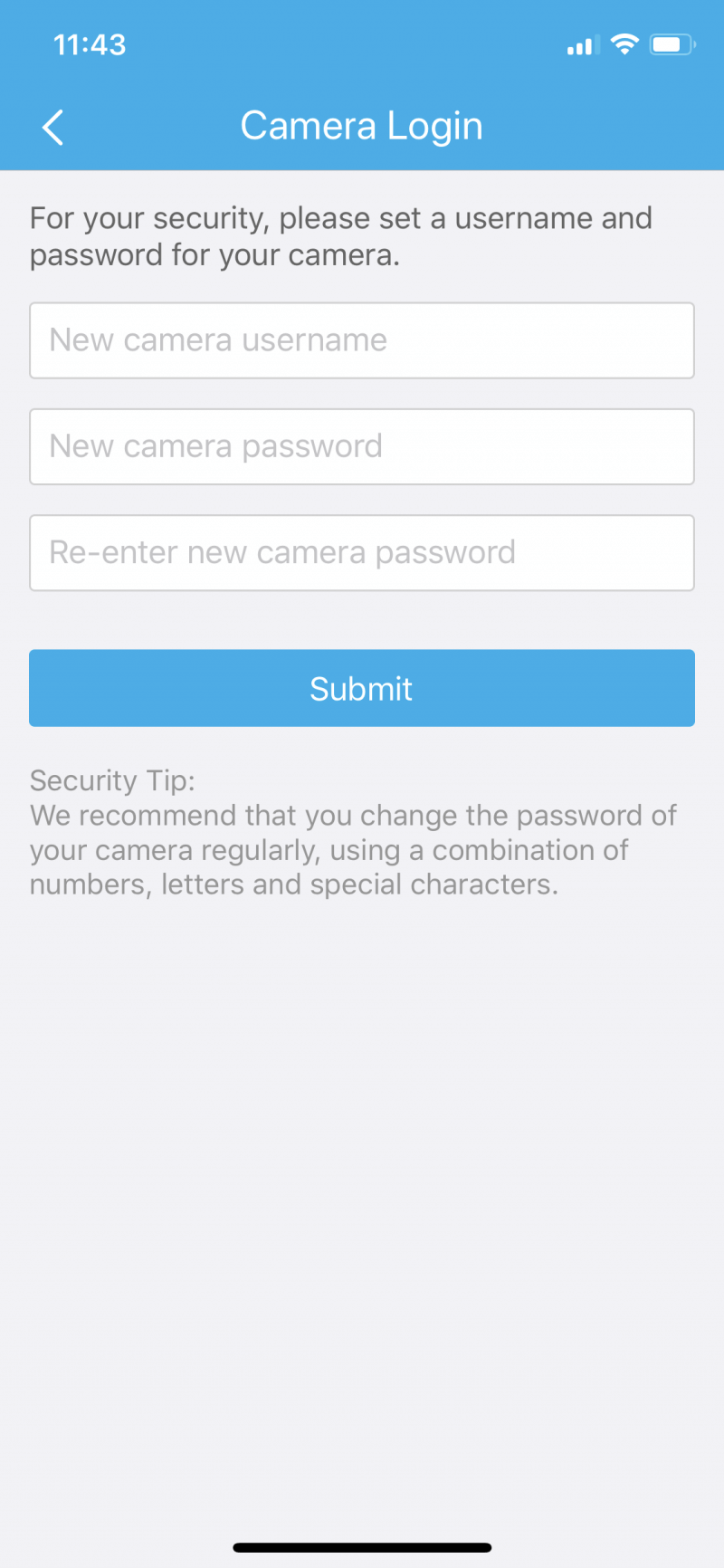Click the new camera username field
This screenshot has width=724, height=1568.
(x=362, y=340)
